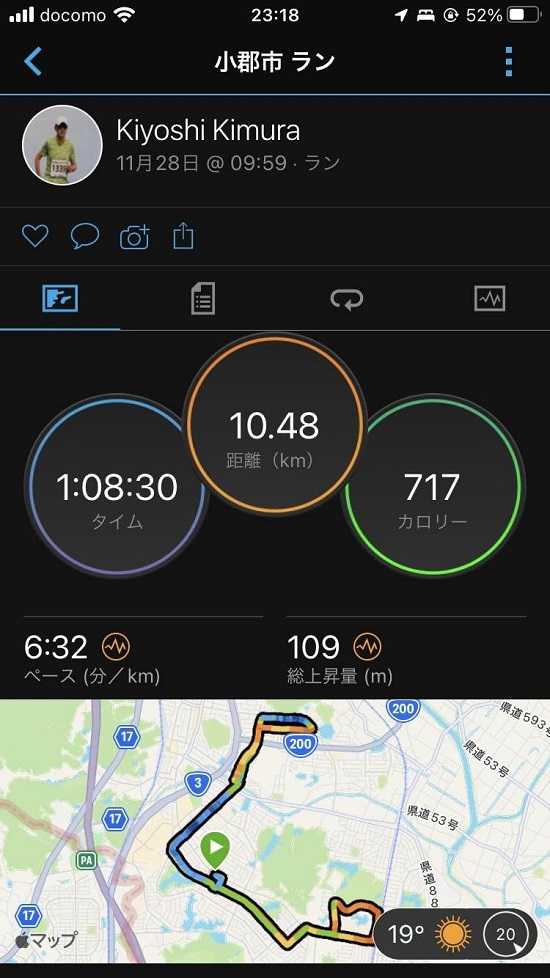The image size is (550, 978).
Task: Switch to the charts tab
Action: pyautogui.click(x=490, y=299)
